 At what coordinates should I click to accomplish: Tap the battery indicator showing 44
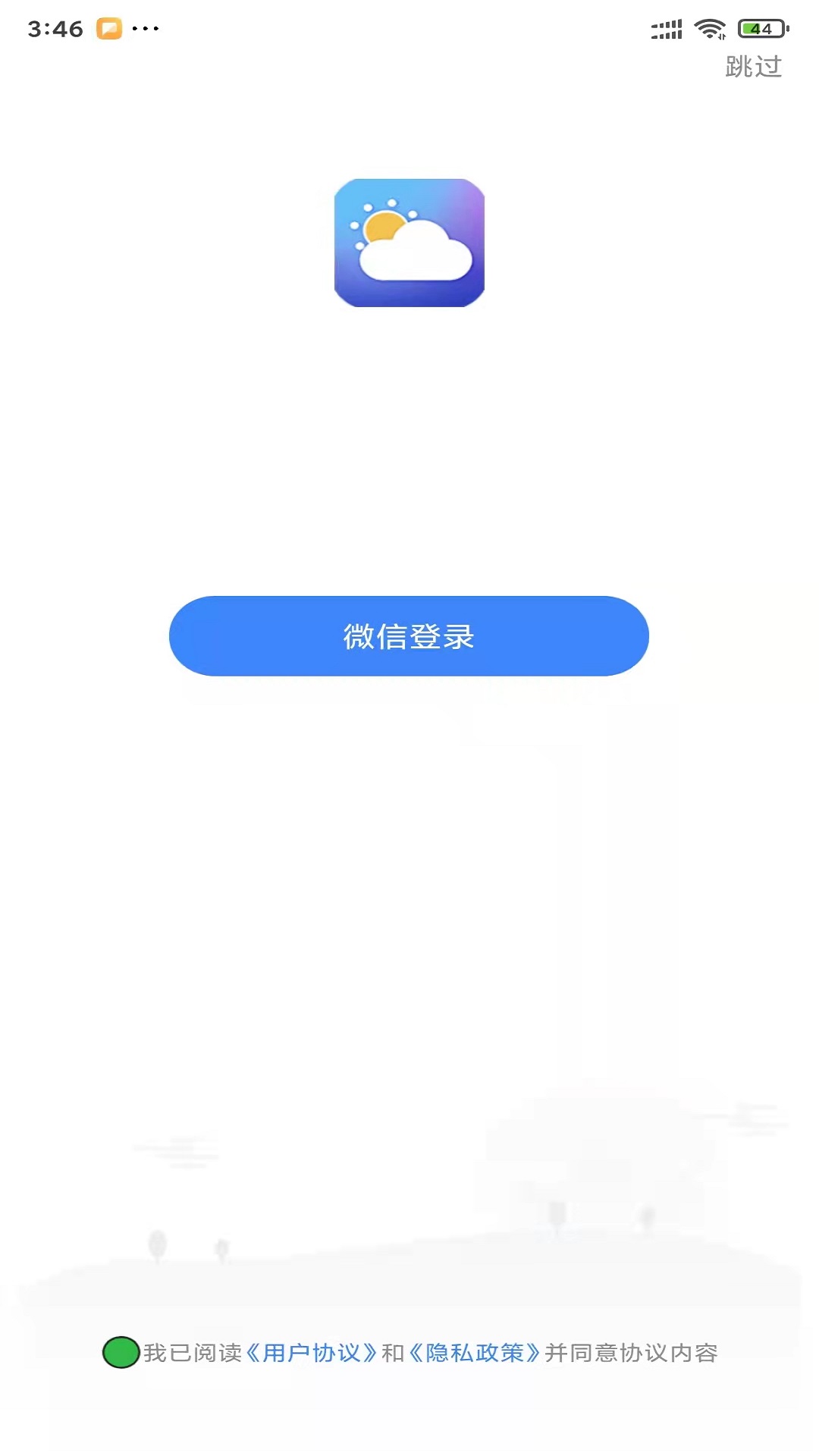point(761,29)
